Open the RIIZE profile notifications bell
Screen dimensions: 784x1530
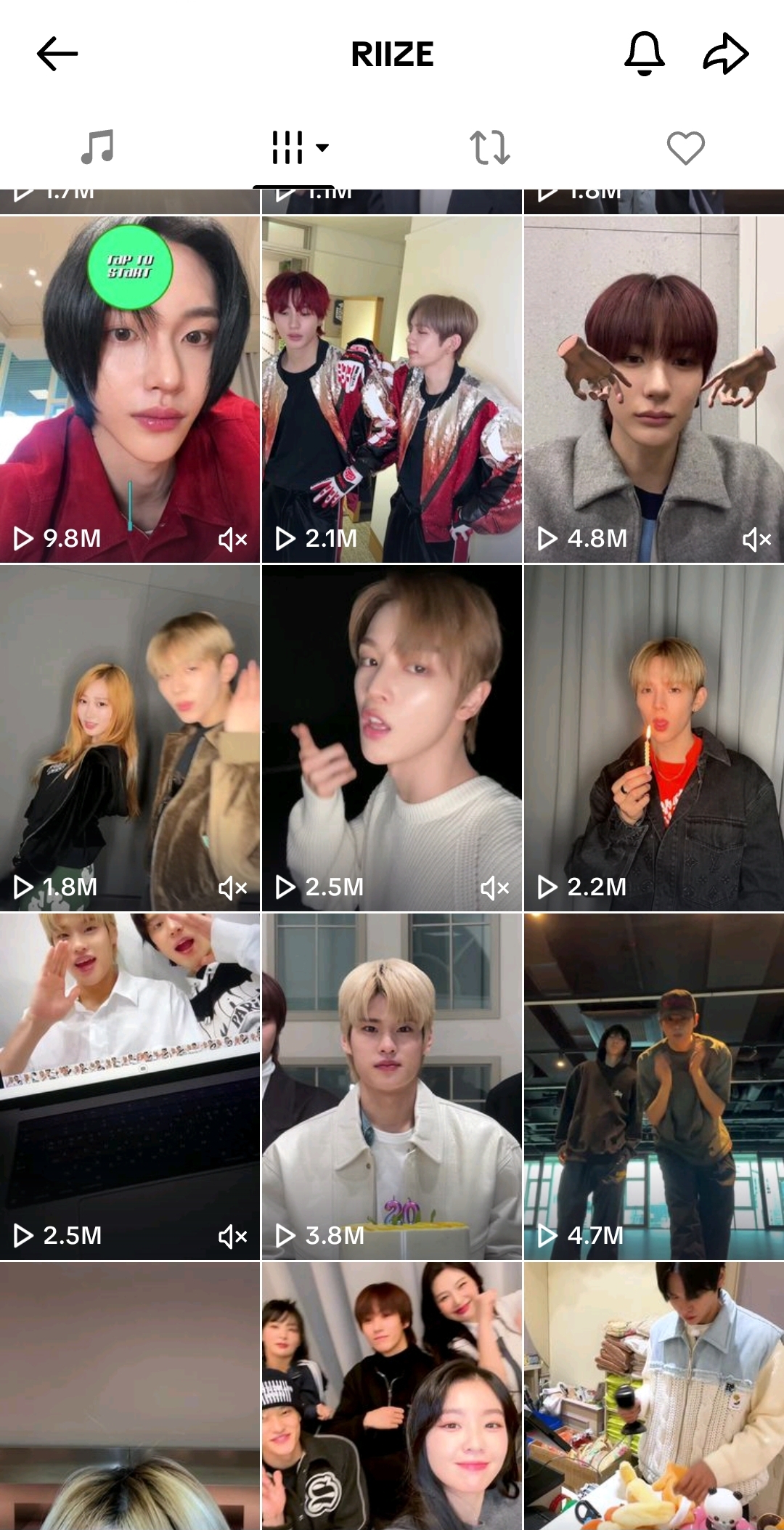[x=645, y=53]
